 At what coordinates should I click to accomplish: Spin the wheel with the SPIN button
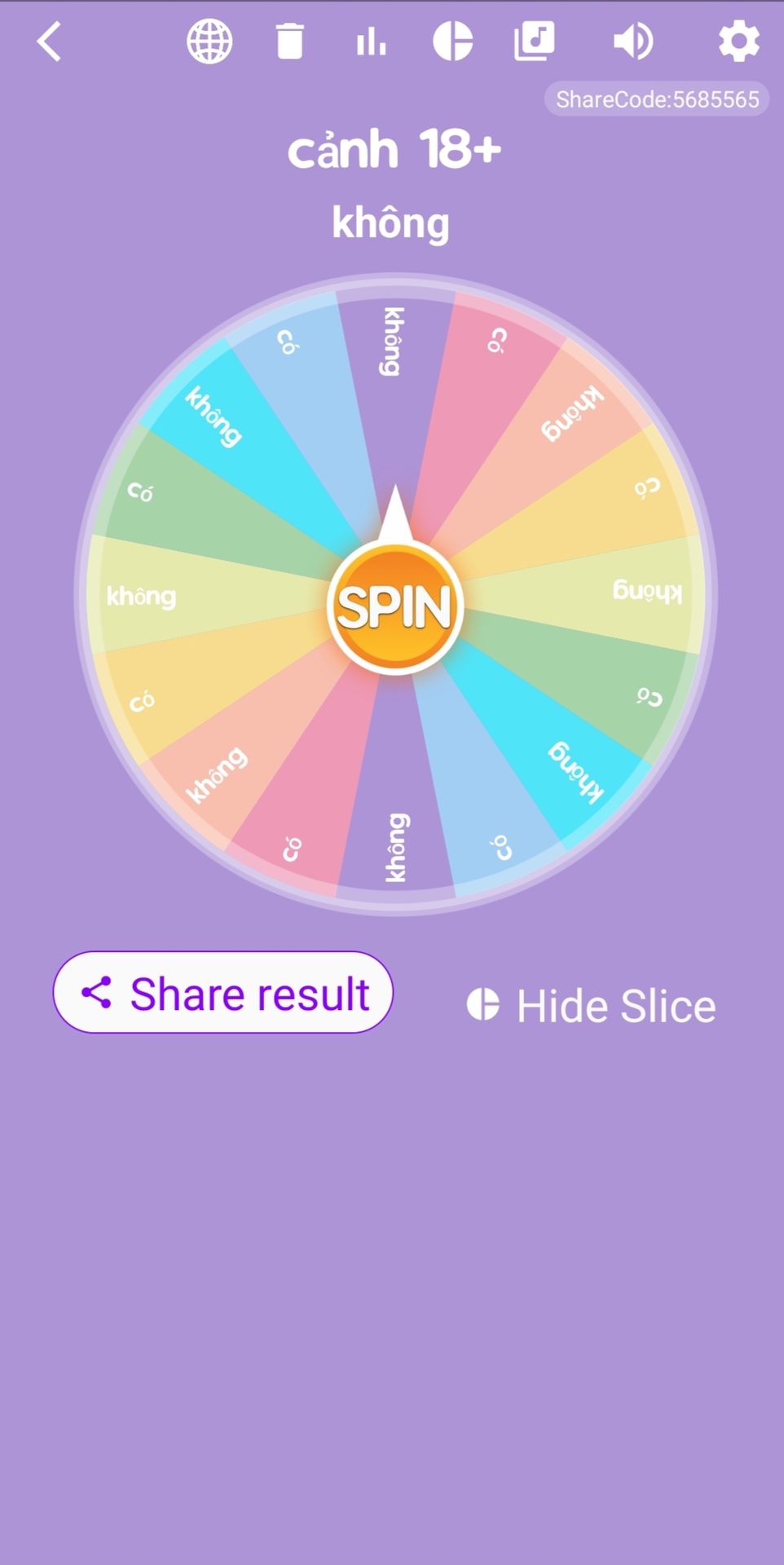click(x=395, y=607)
